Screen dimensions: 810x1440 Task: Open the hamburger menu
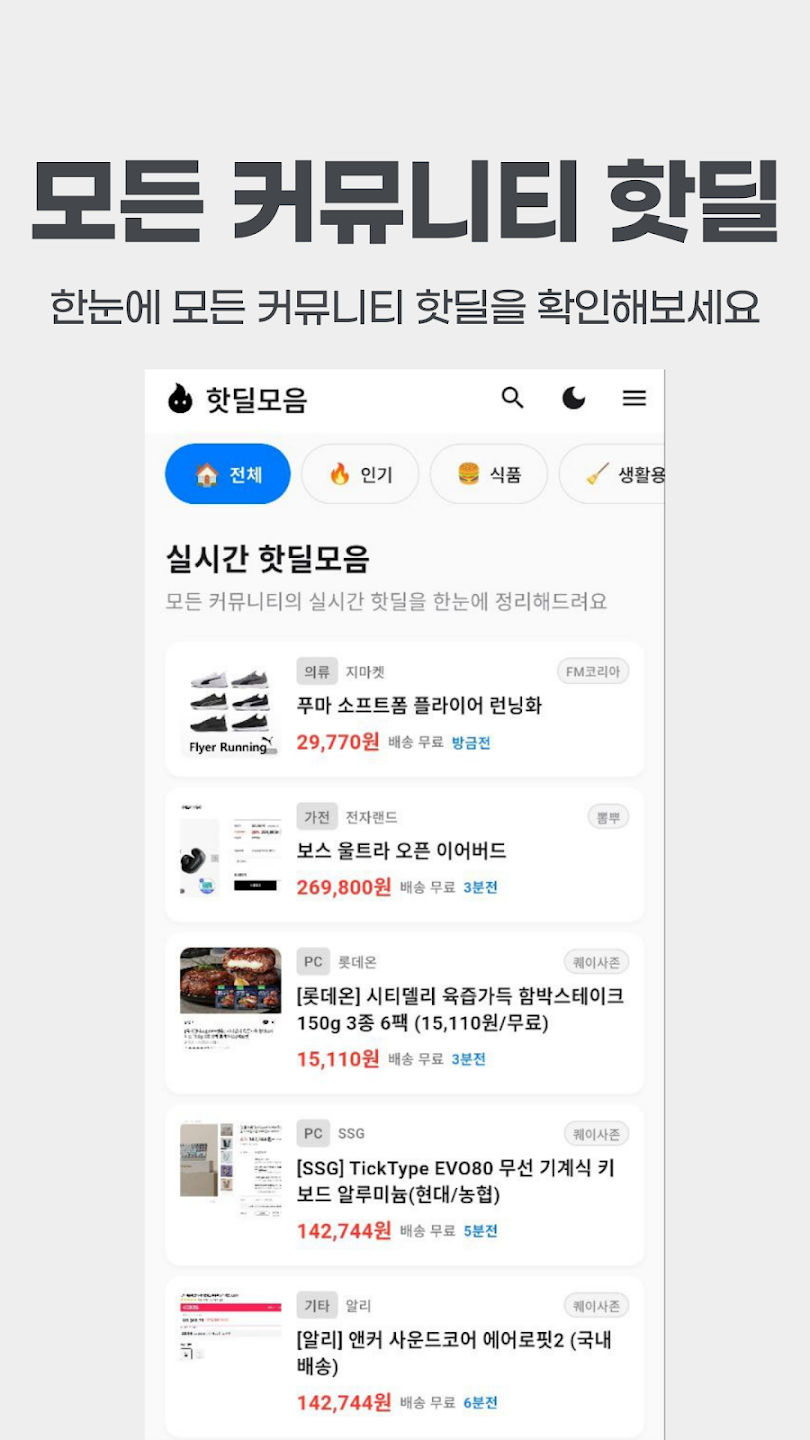pyautogui.click(x=634, y=397)
